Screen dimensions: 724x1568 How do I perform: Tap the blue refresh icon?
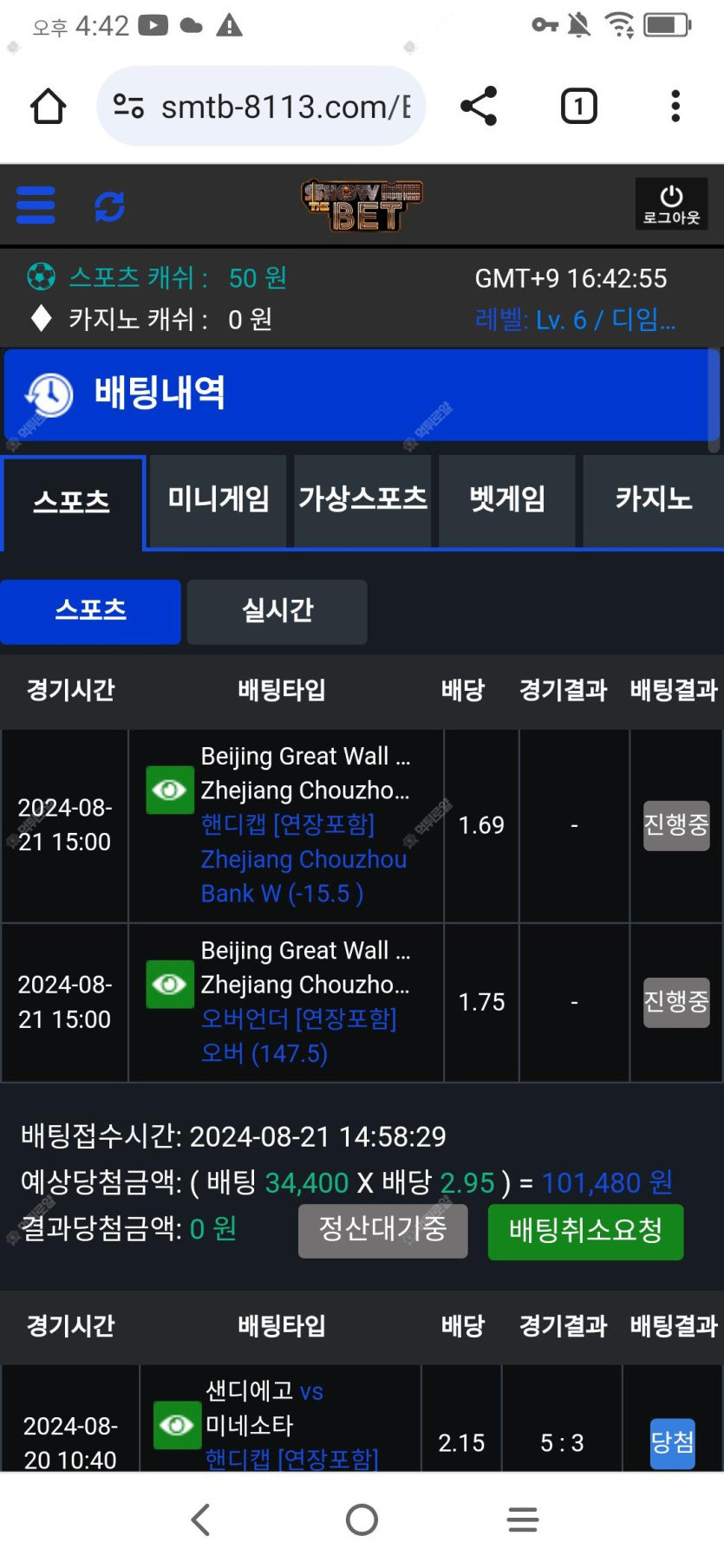[x=109, y=205]
